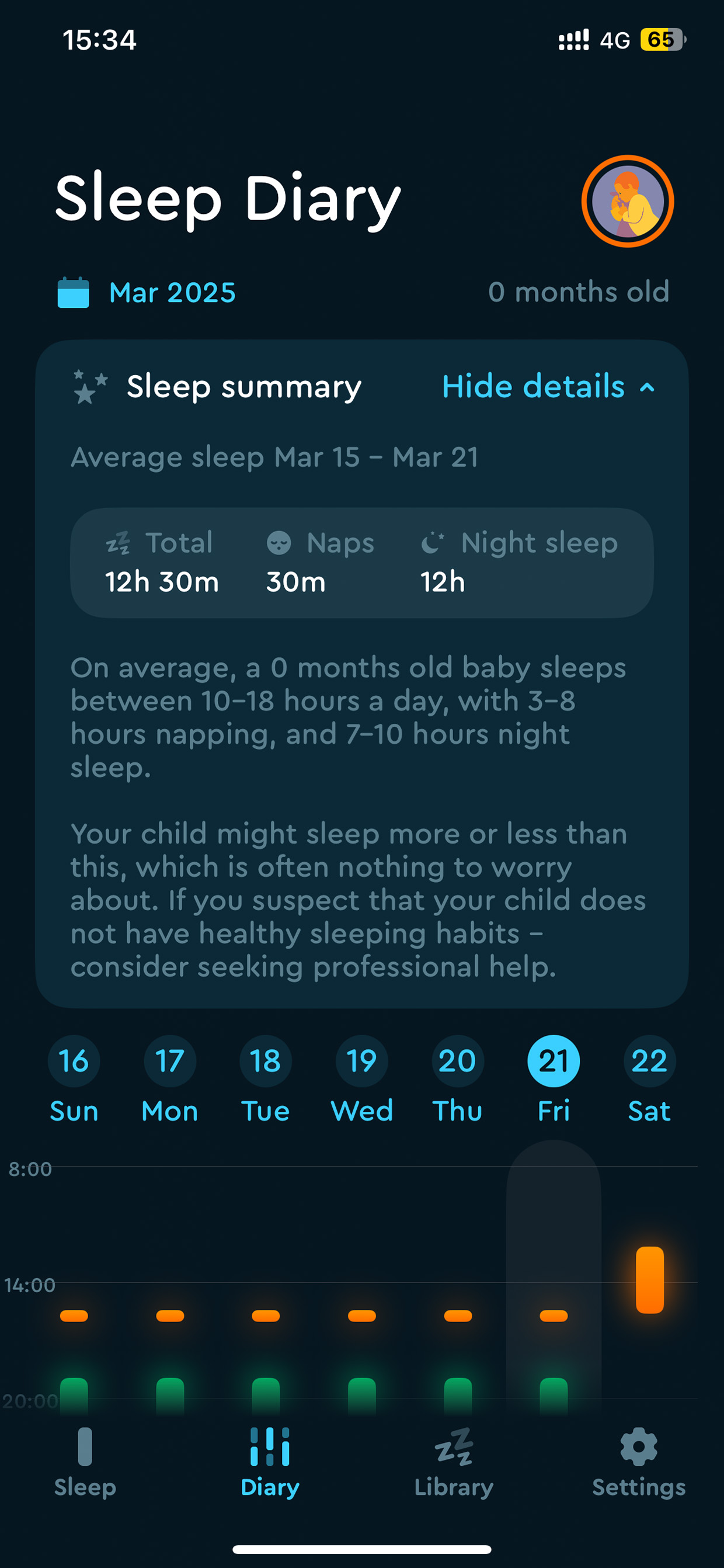The image size is (724, 1568).
Task: Switch to the Diary tab
Action: pos(270,1461)
